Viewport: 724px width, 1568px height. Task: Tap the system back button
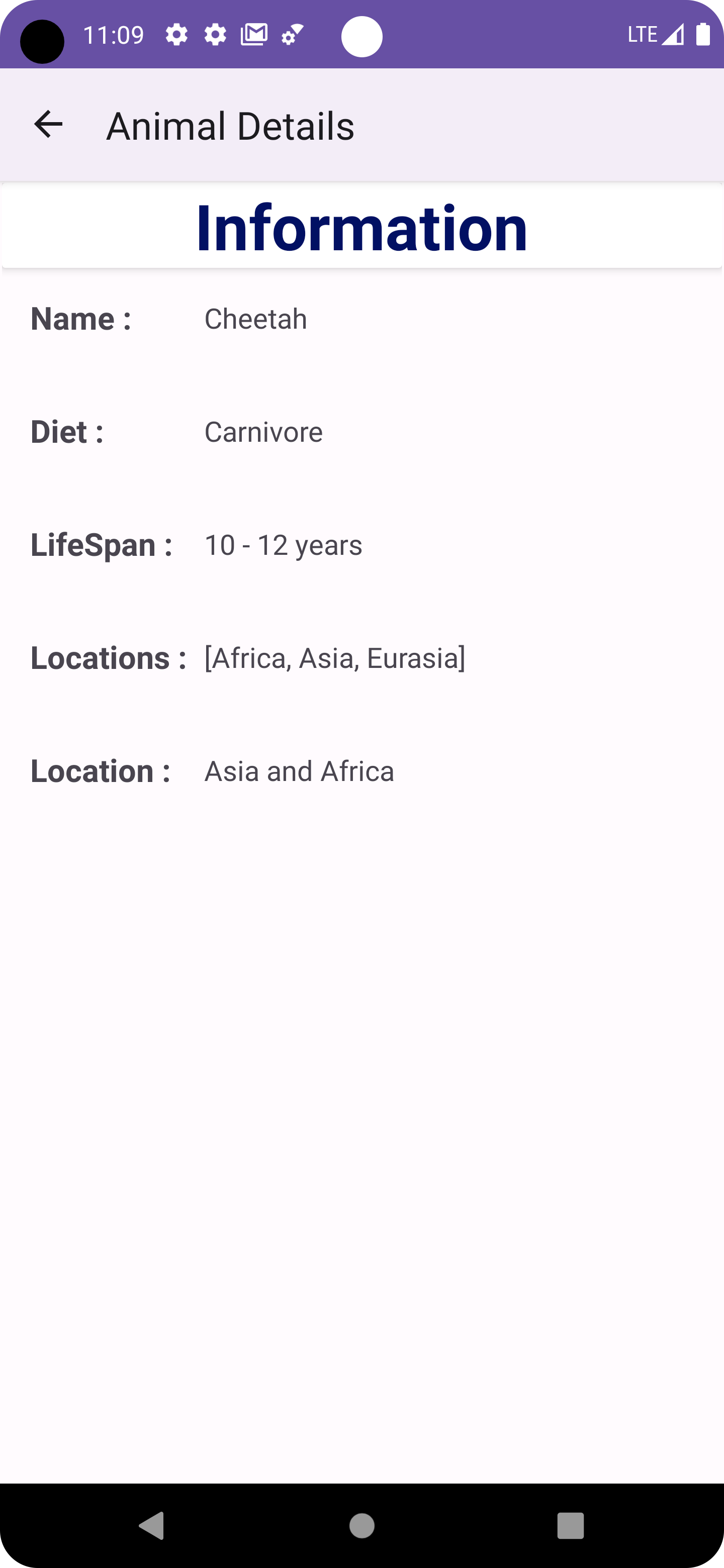point(152,1525)
